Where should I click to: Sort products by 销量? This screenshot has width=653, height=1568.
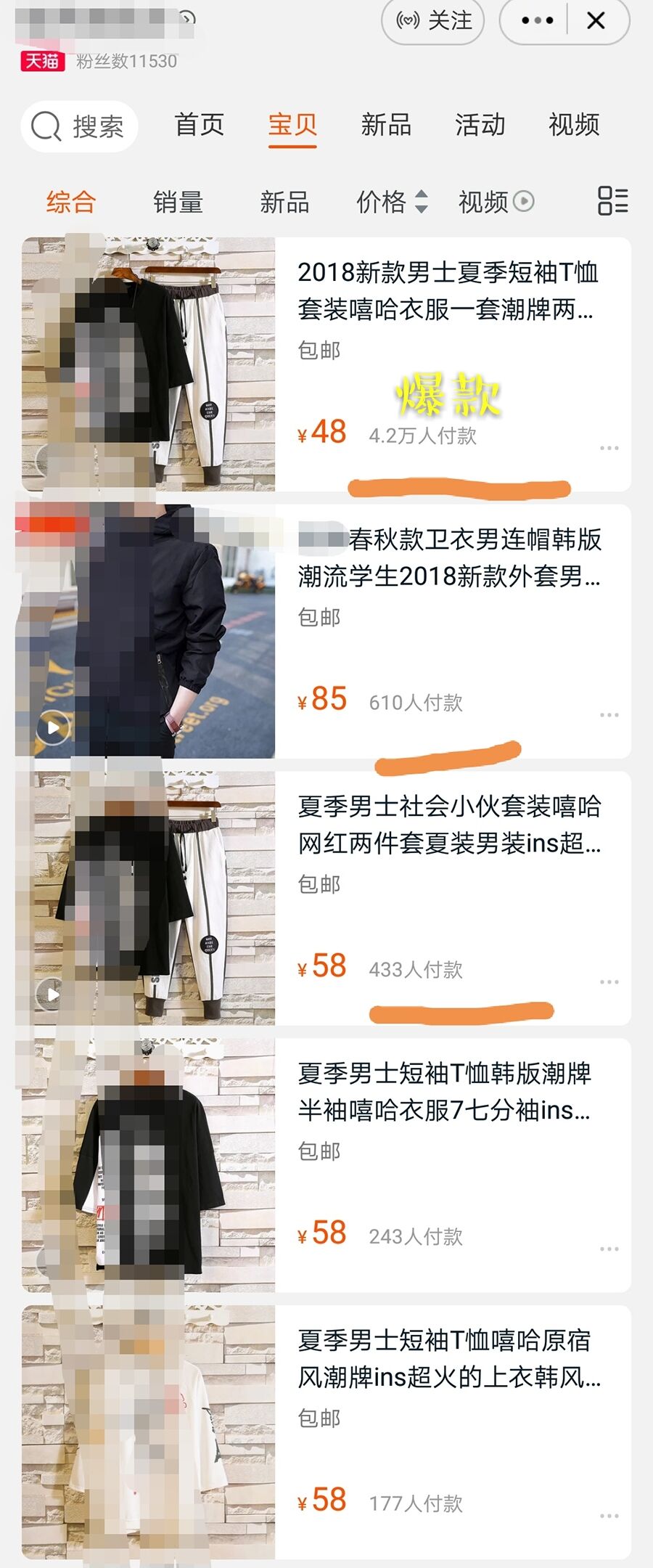point(178,202)
